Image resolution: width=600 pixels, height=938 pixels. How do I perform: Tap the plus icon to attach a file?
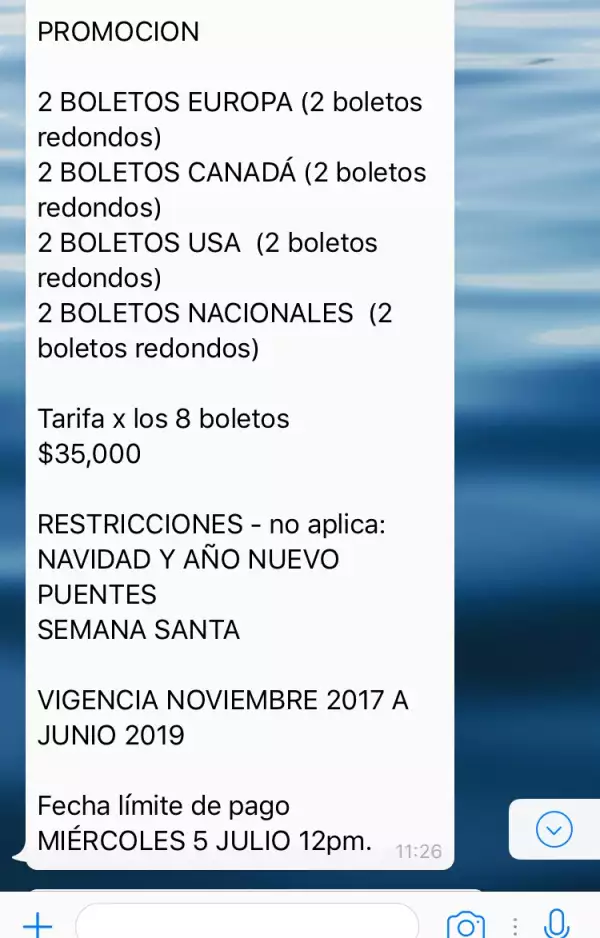click(x=37, y=922)
